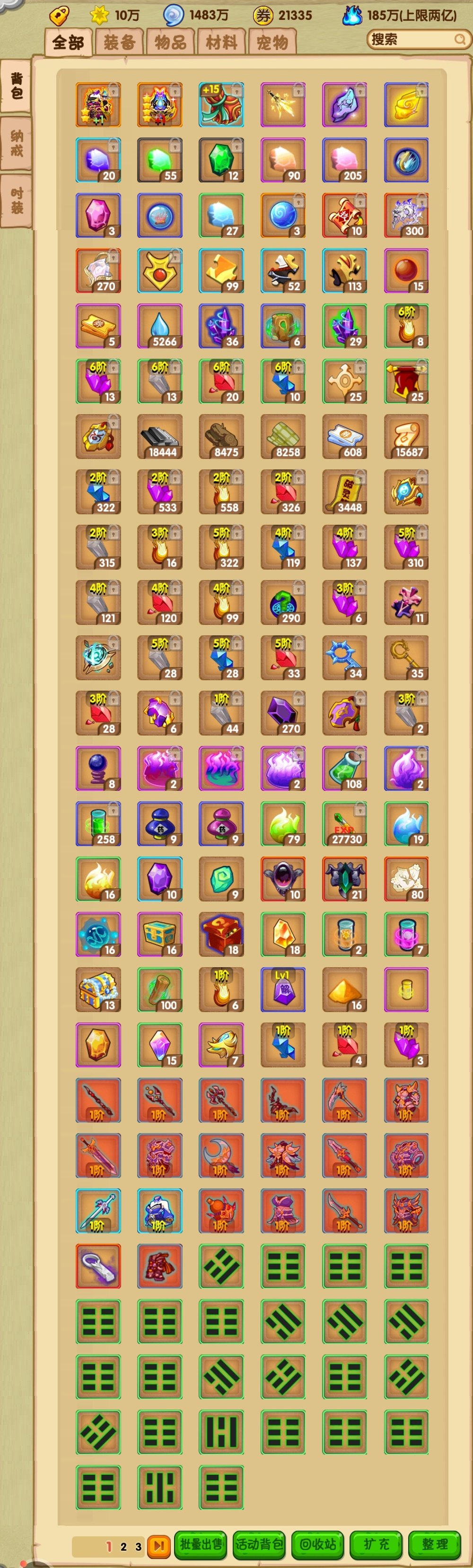The image size is (473, 1568).
Task: Switch to the 宠物 tab
Action: [272, 43]
